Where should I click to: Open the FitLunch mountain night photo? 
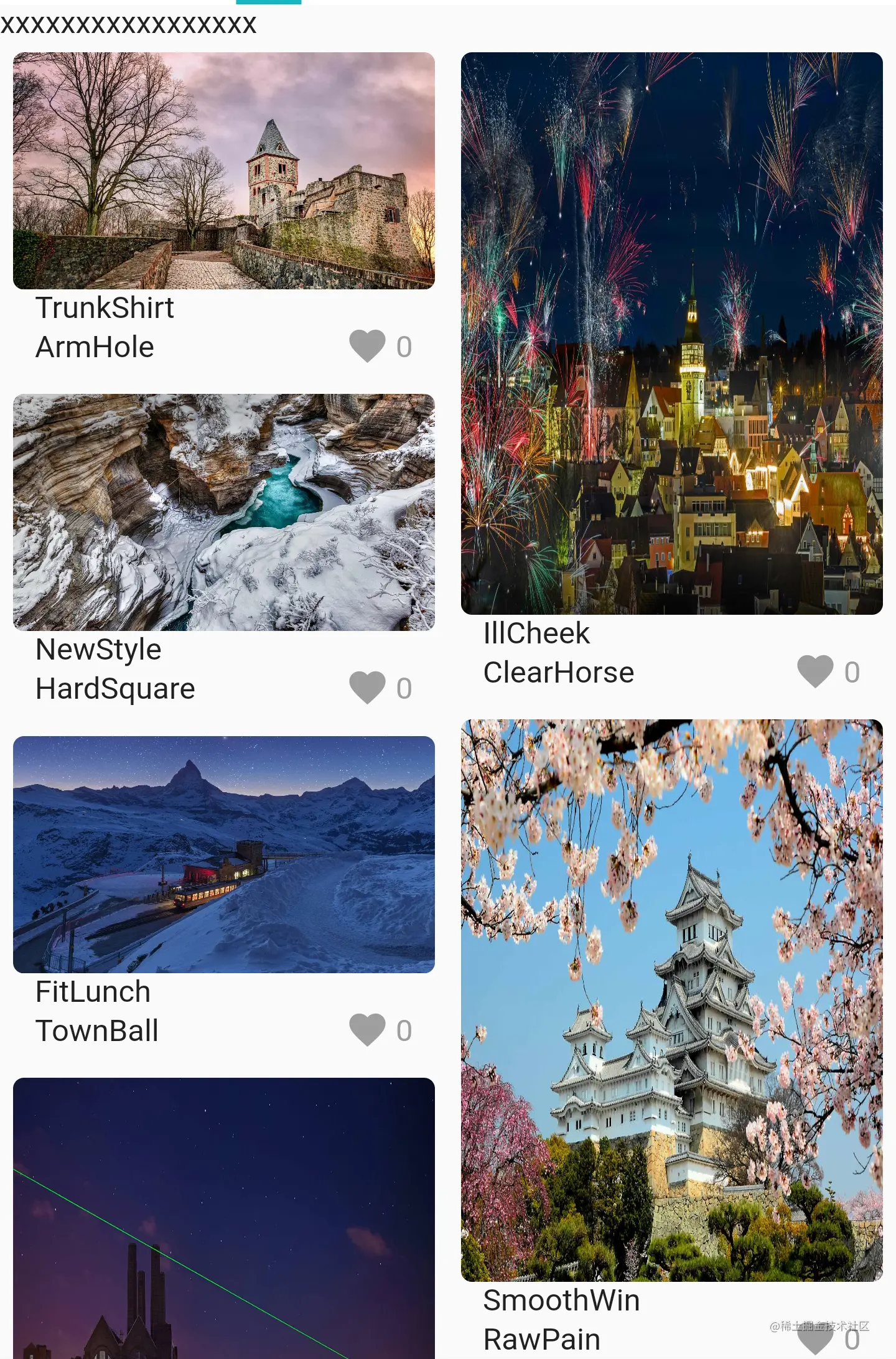click(224, 854)
